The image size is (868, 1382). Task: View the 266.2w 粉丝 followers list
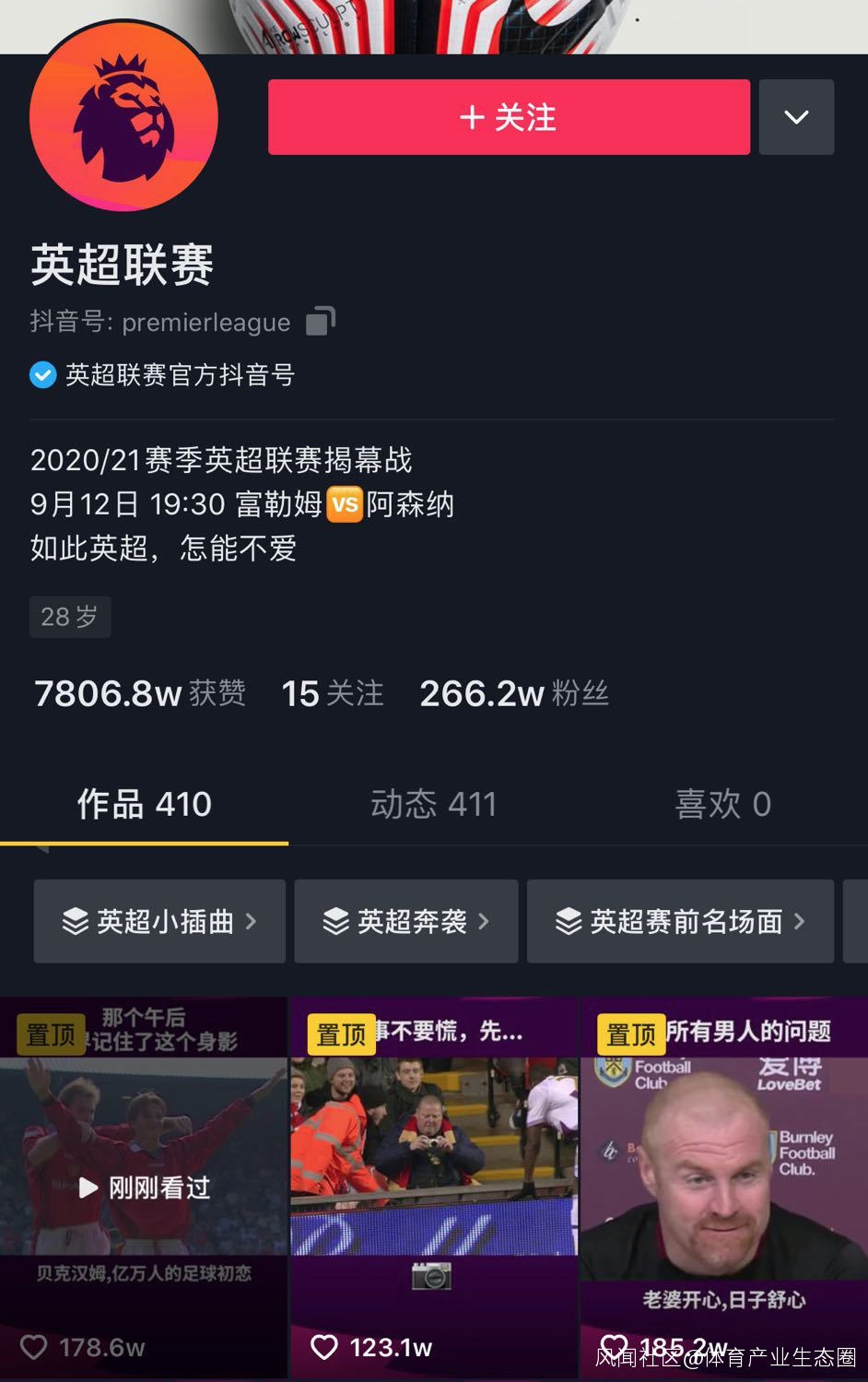tap(514, 693)
